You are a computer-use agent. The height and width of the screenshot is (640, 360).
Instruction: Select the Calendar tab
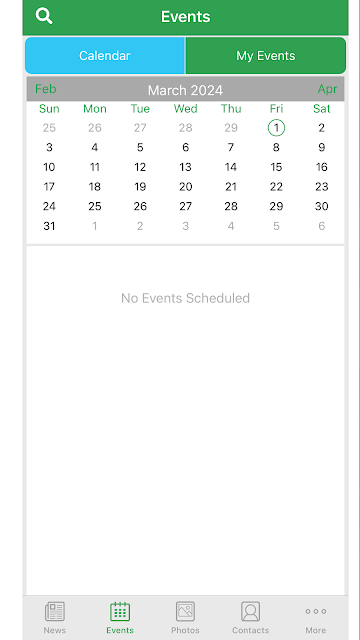point(105,56)
